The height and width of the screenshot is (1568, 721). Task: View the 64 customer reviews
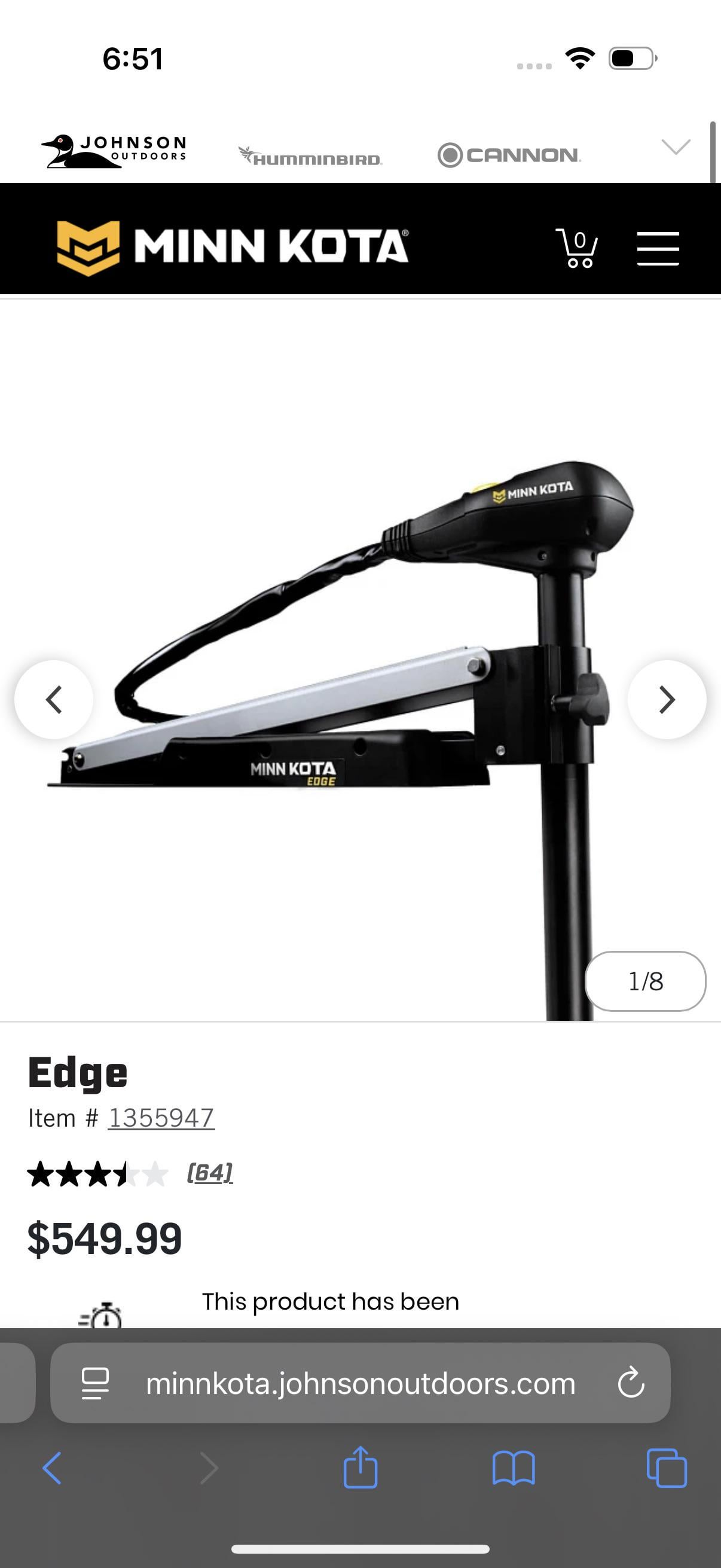(209, 1172)
